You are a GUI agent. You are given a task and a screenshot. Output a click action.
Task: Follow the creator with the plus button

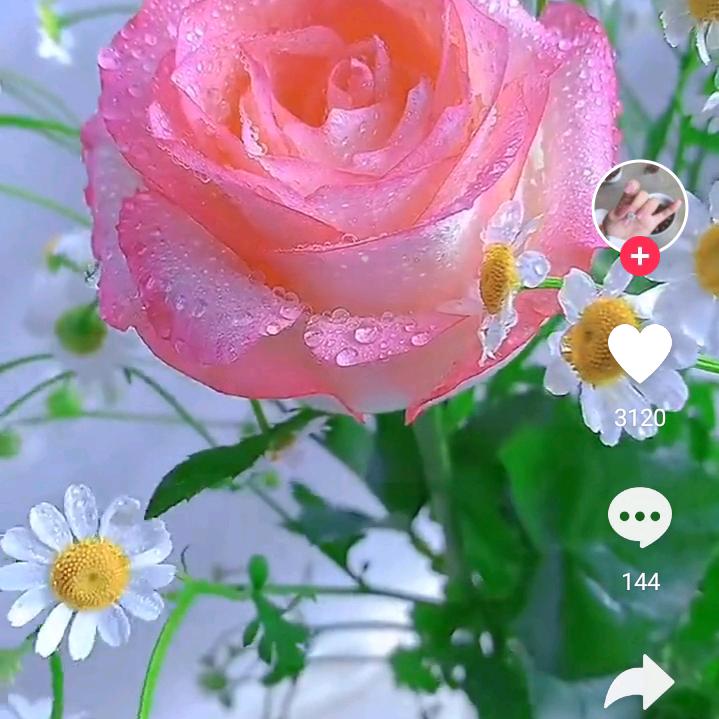tap(640, 257)
